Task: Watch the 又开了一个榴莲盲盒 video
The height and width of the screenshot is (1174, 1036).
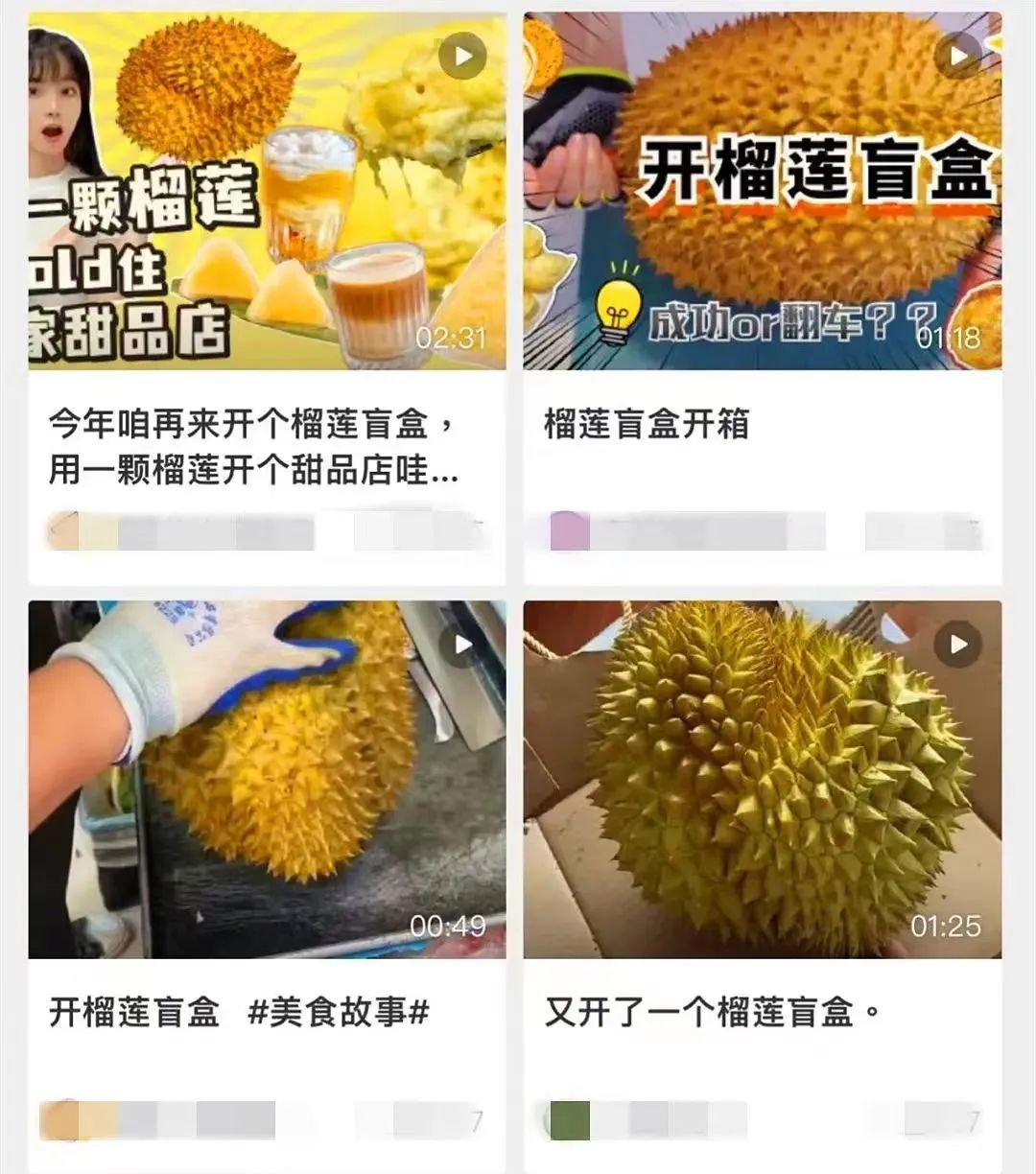Action: pos(762,779)
